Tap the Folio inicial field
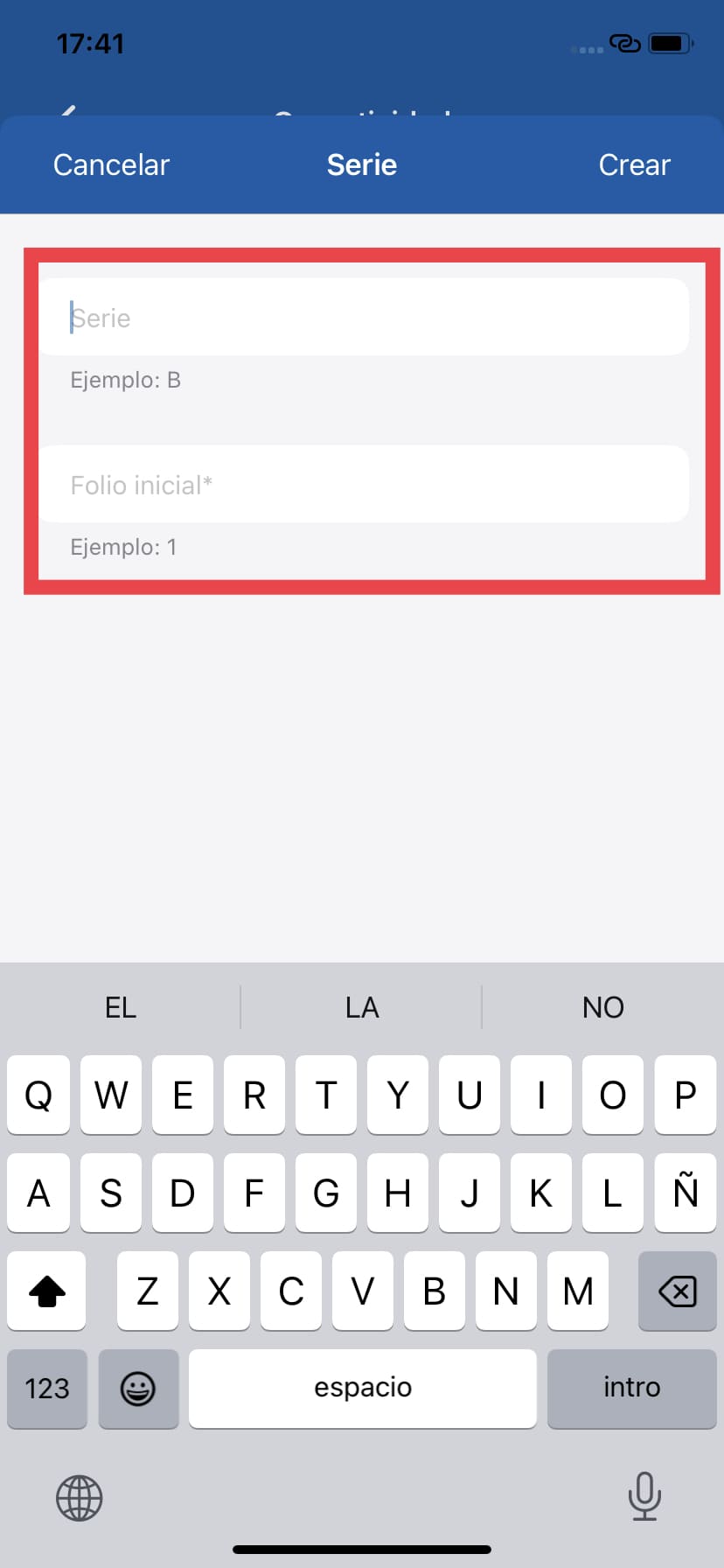 pyautogui.click(x=362, y=484)
